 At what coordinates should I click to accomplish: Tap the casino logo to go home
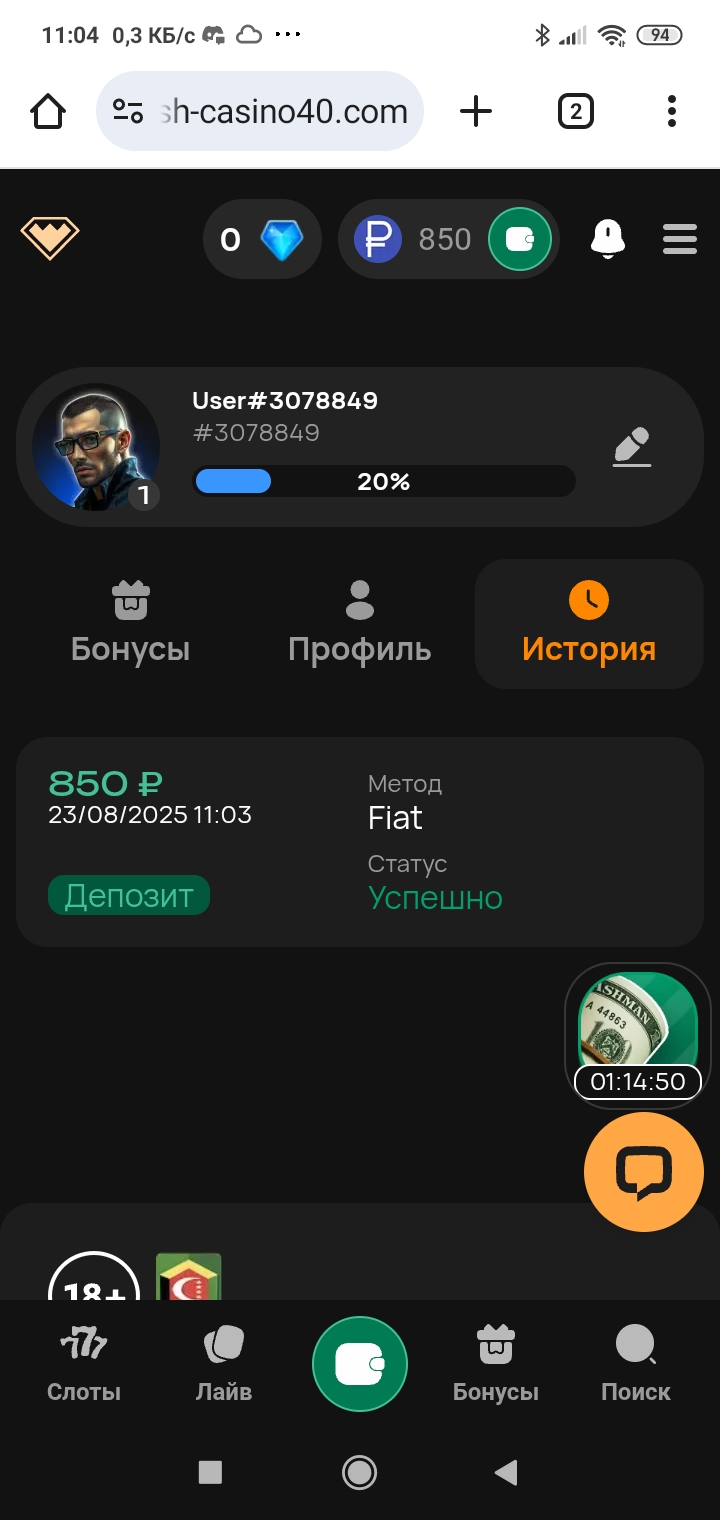pyautogui.click(x=50, y=239)
